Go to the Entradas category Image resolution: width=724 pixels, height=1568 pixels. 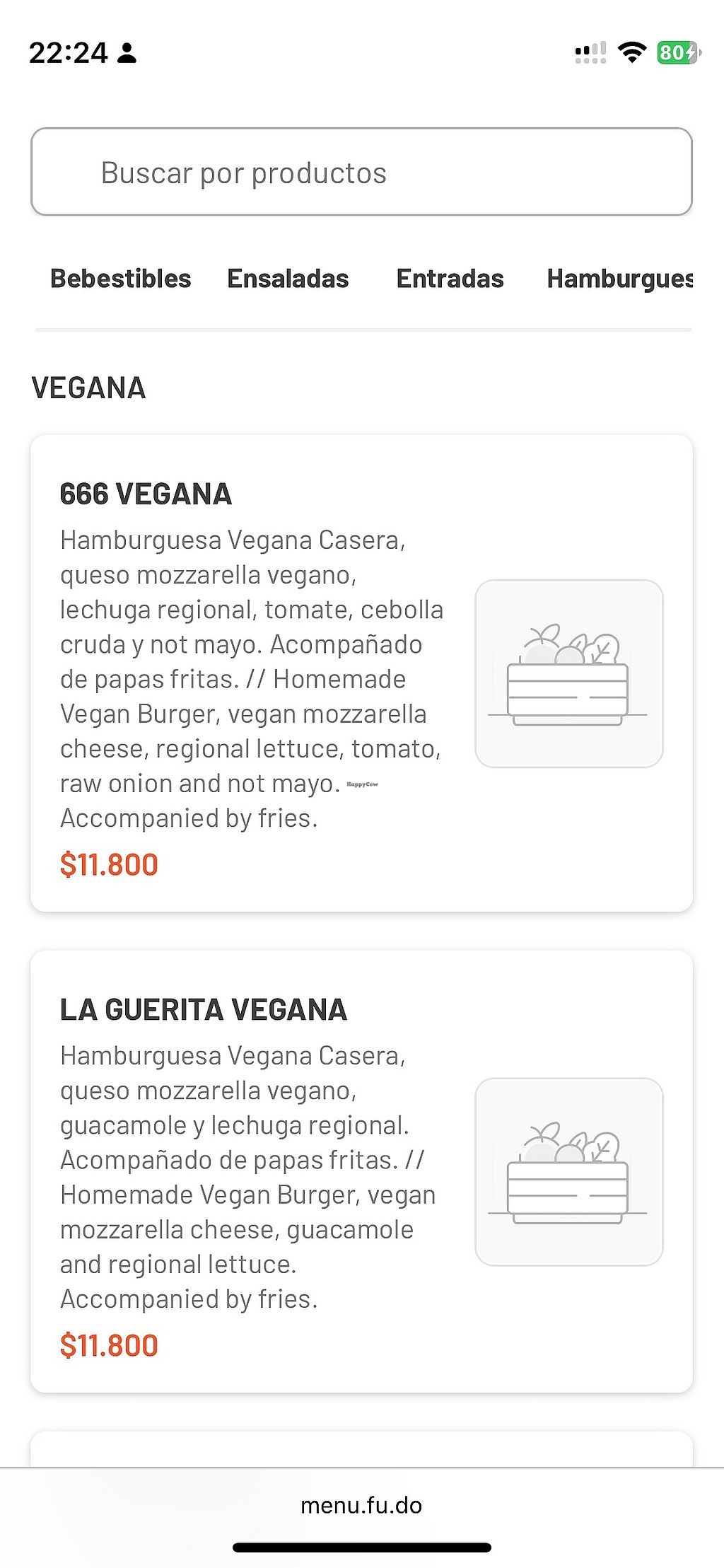click(450, 279)
